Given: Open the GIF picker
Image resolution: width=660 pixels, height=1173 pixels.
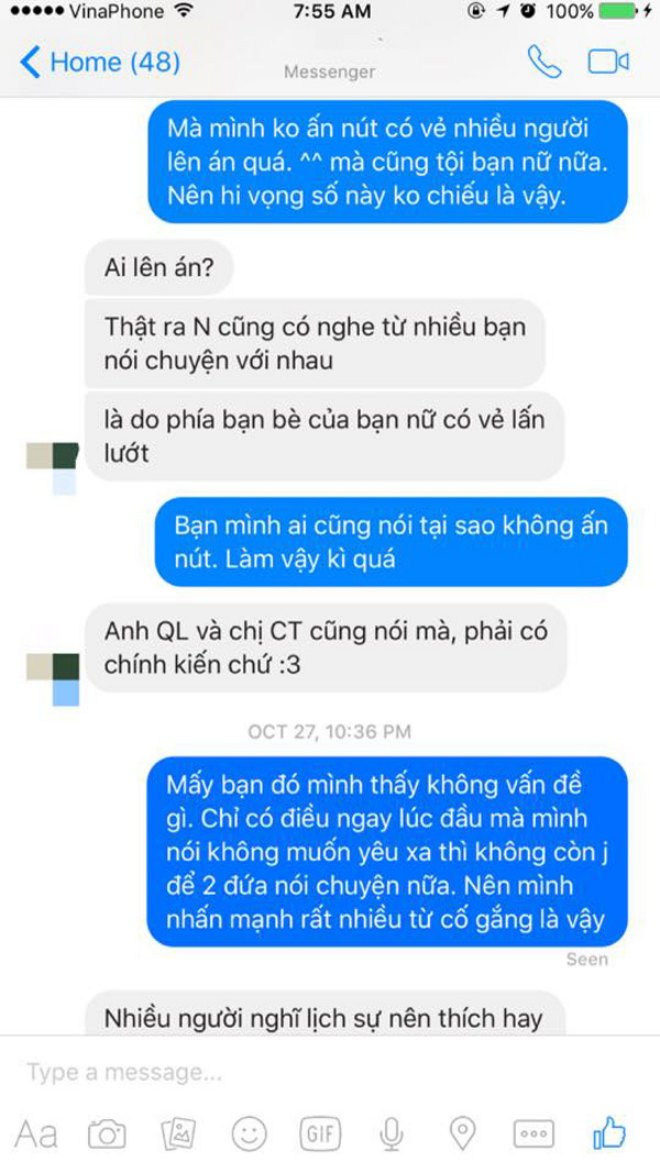Looking at the screenshot, I should pos(320,1134).
